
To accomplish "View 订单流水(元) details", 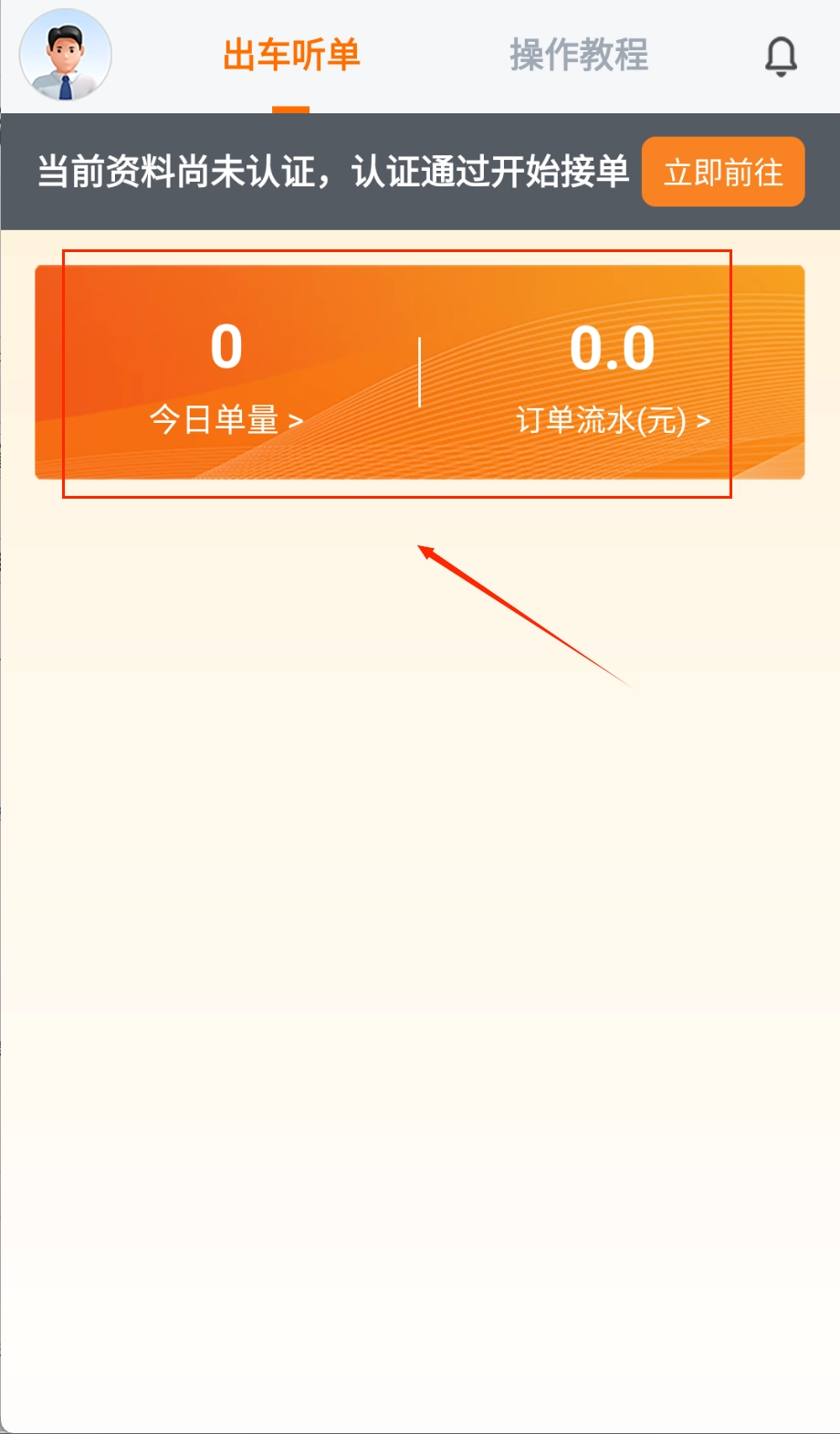I will tap(613, 419).
